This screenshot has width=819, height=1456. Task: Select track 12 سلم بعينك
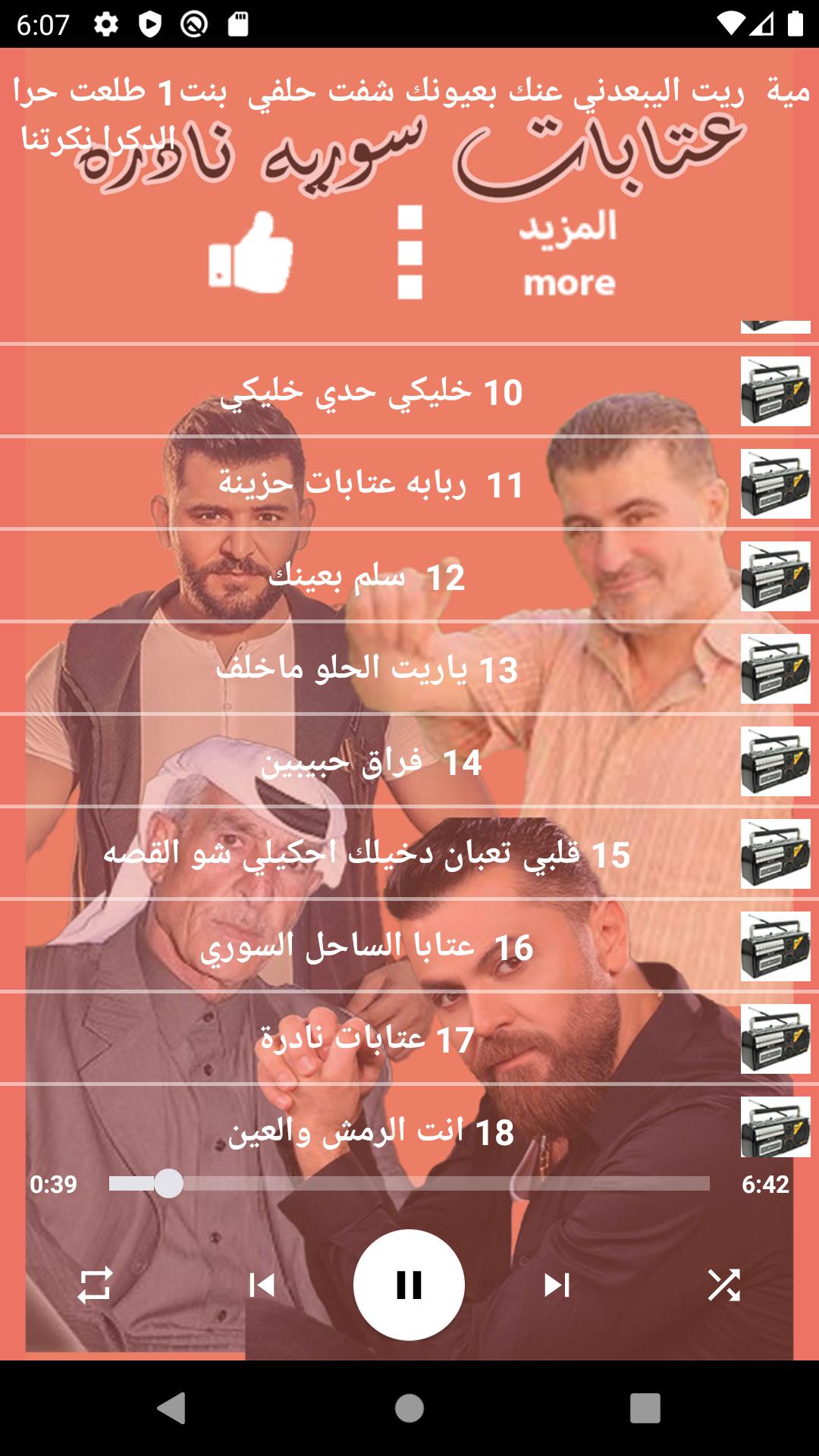pos(409,576)
